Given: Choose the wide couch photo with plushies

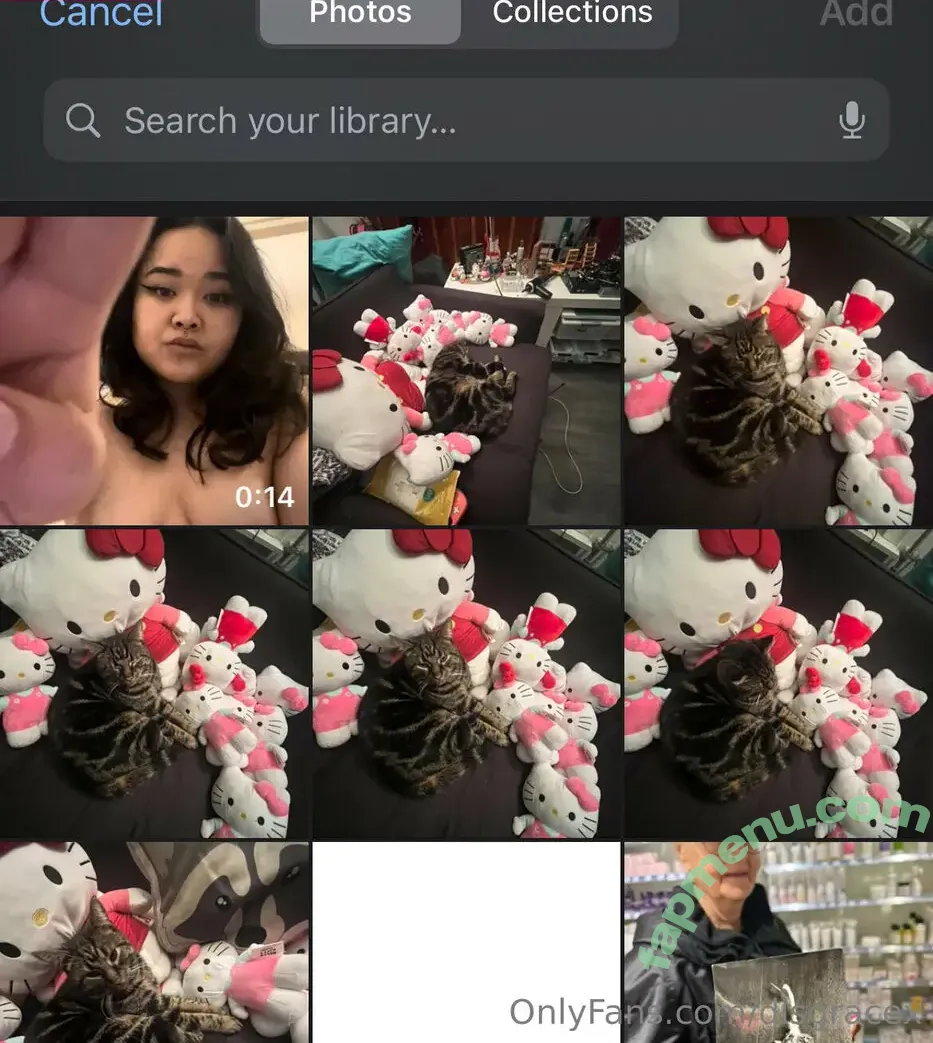Looking at the screenshot, I should coord(466,371).
